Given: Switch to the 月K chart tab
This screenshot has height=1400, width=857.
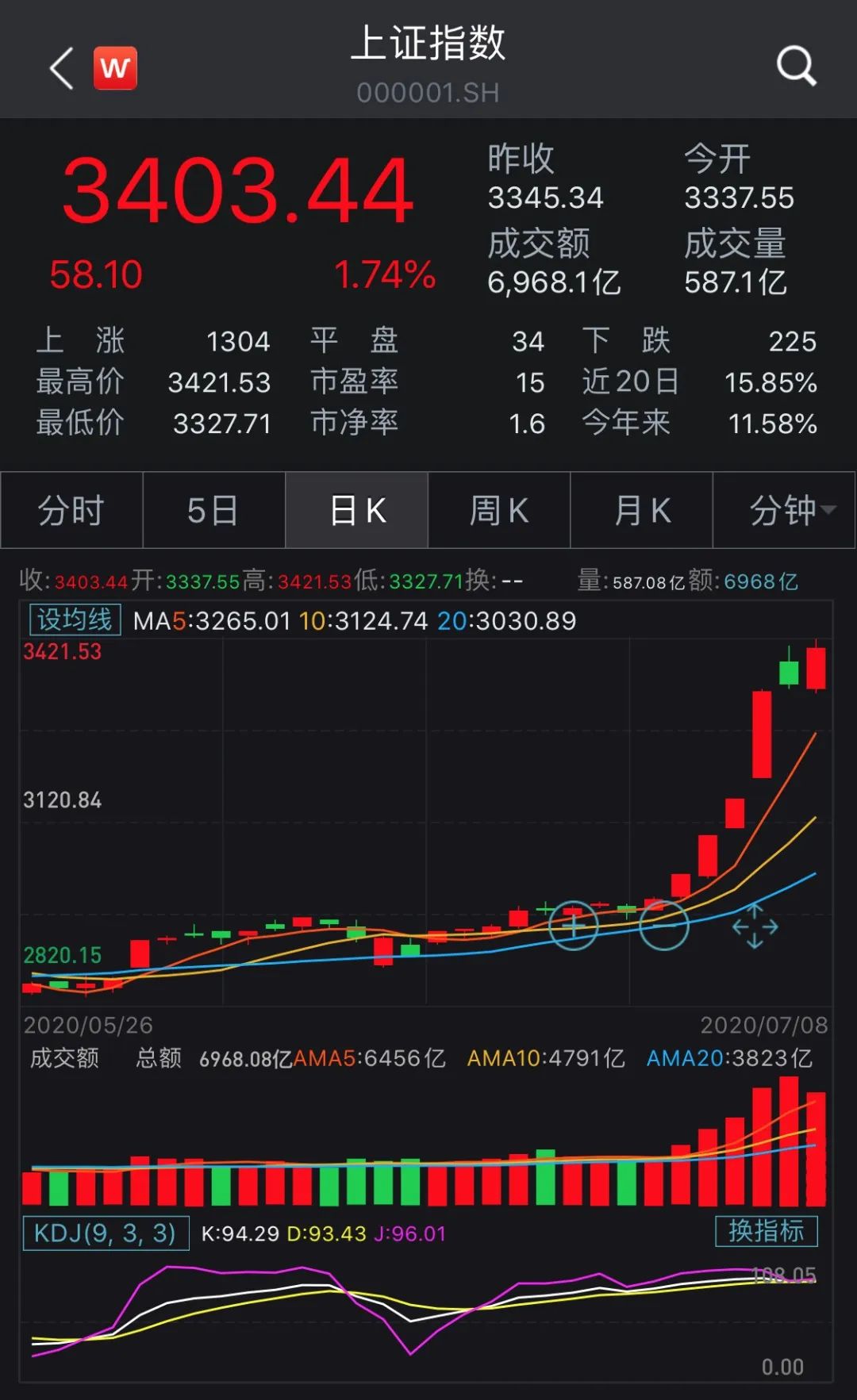Looking at the screenshot, I should [642, 510].
